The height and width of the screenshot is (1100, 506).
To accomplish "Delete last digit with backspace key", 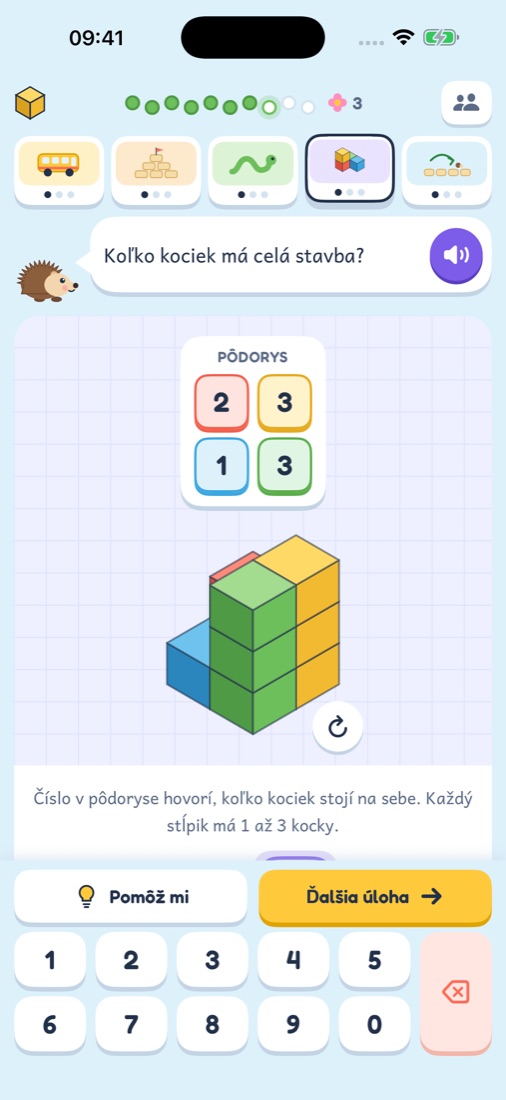I will click(x=456, y=992).
